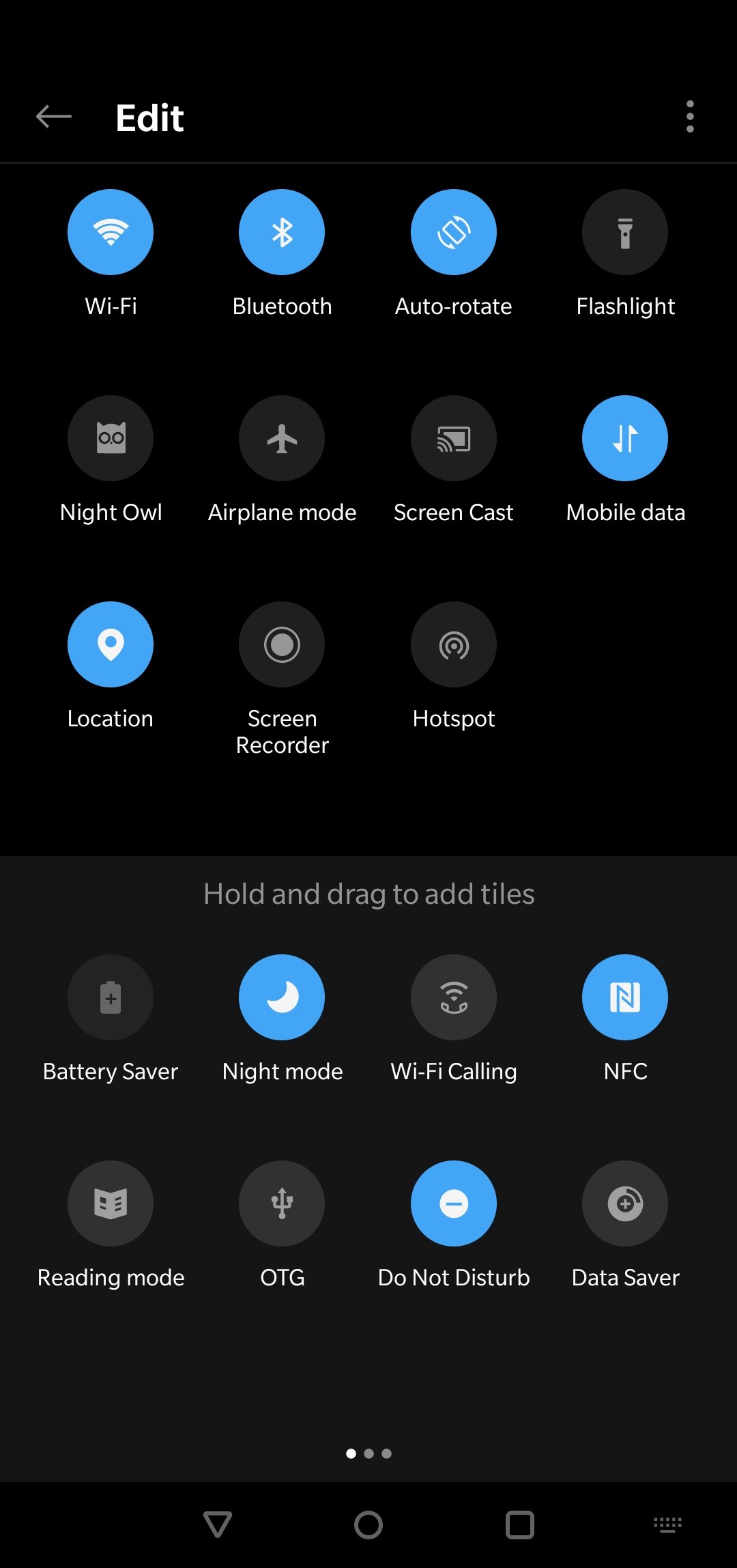Viewport: 737px width, 1568px height.
Task: Go back from the Edit screen
Action: pyautogui.click(x=54, y=117)
